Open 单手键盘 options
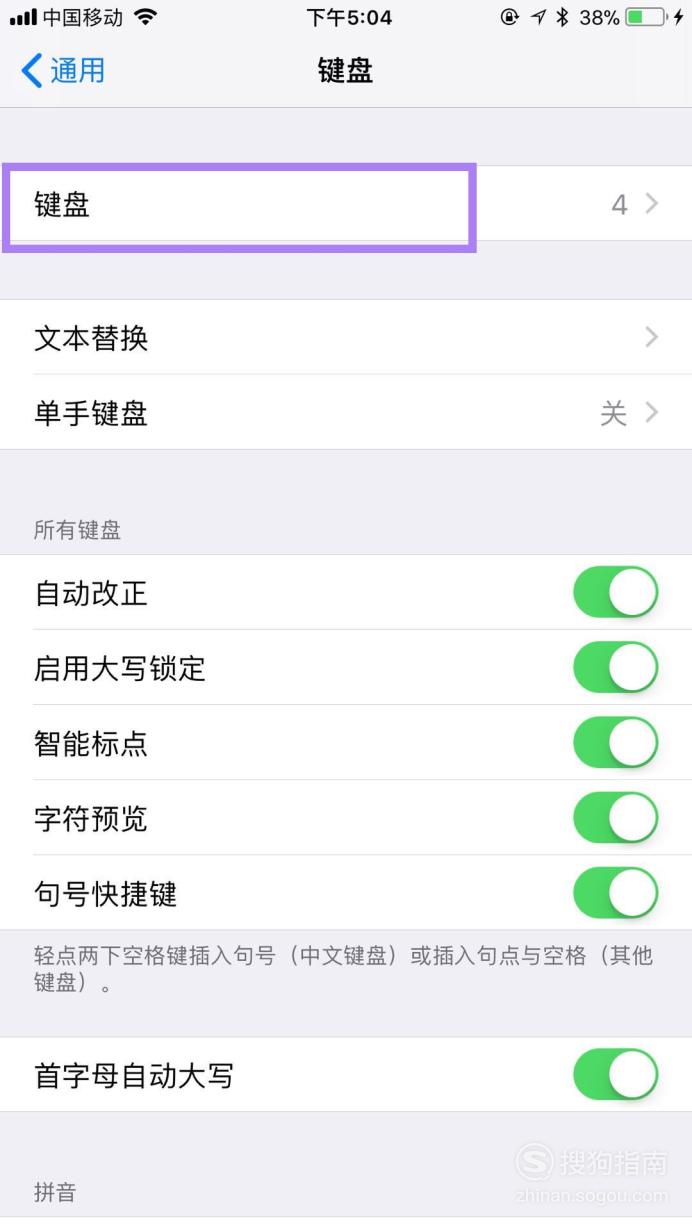 346,412
